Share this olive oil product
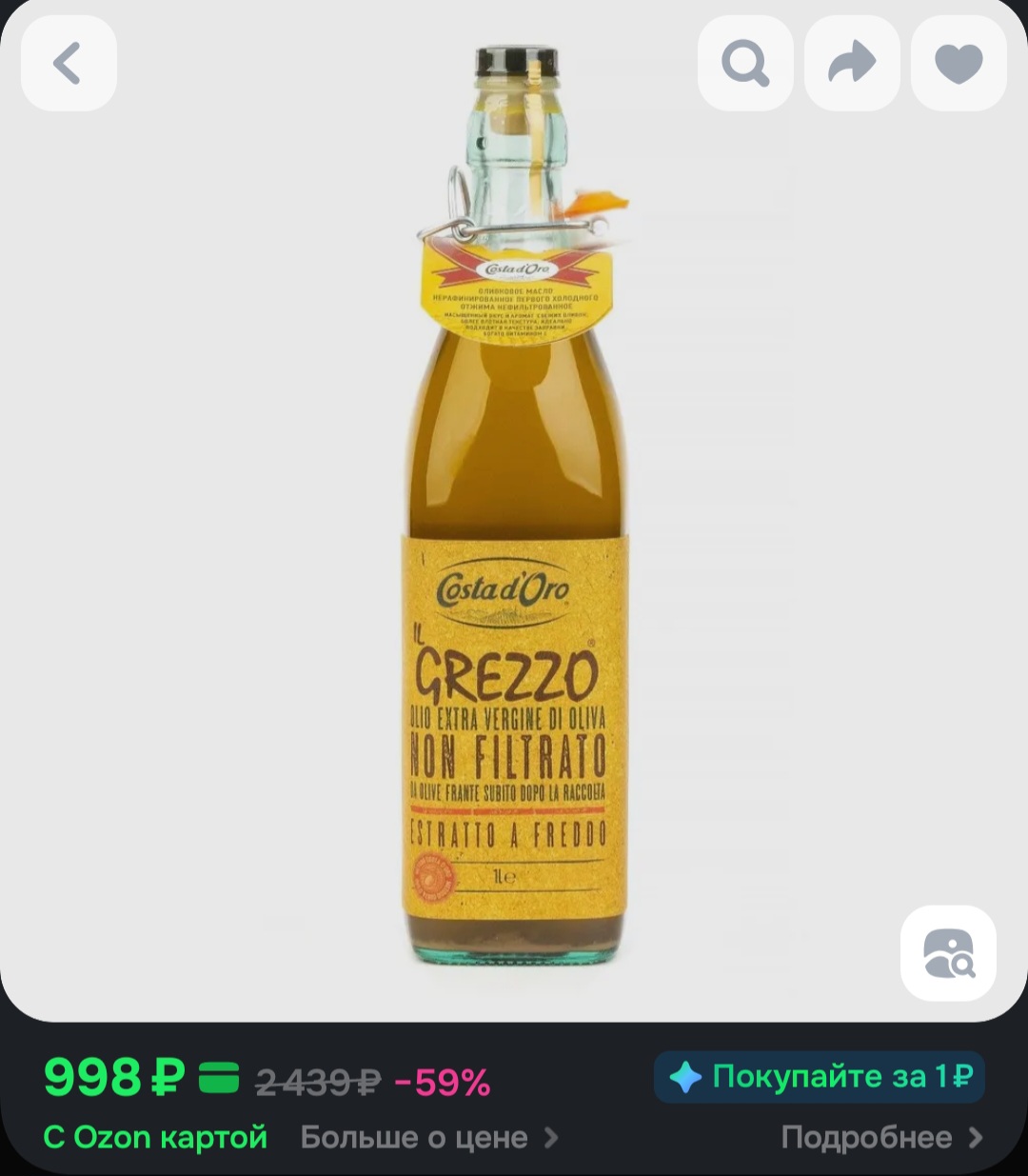The height and width of the screenshot is (1176, 1028). pyautogui.click(x=852, y=64)
